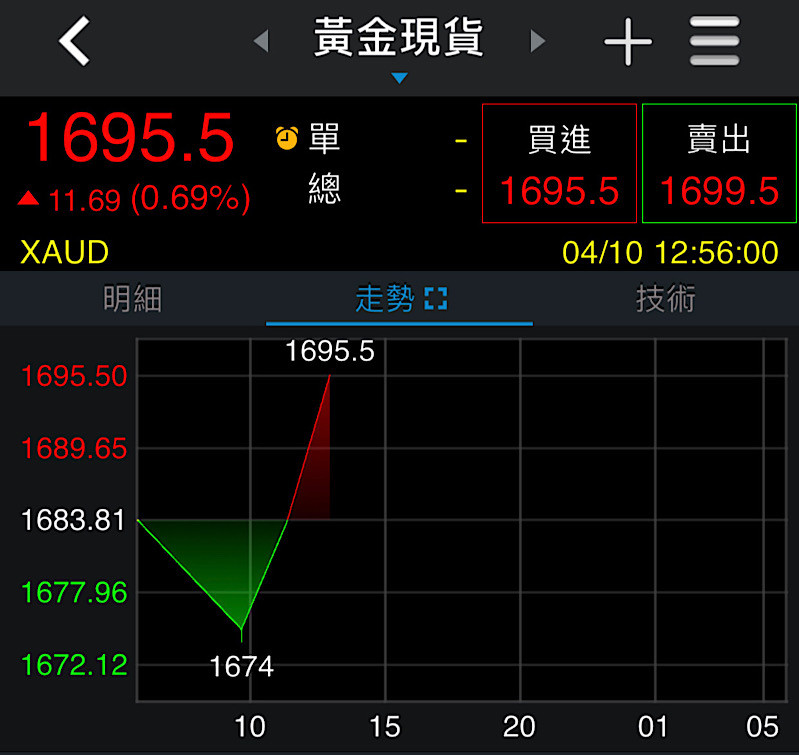
Task: Go back using the top-left arrow
Action: click(x=74, y=42)
